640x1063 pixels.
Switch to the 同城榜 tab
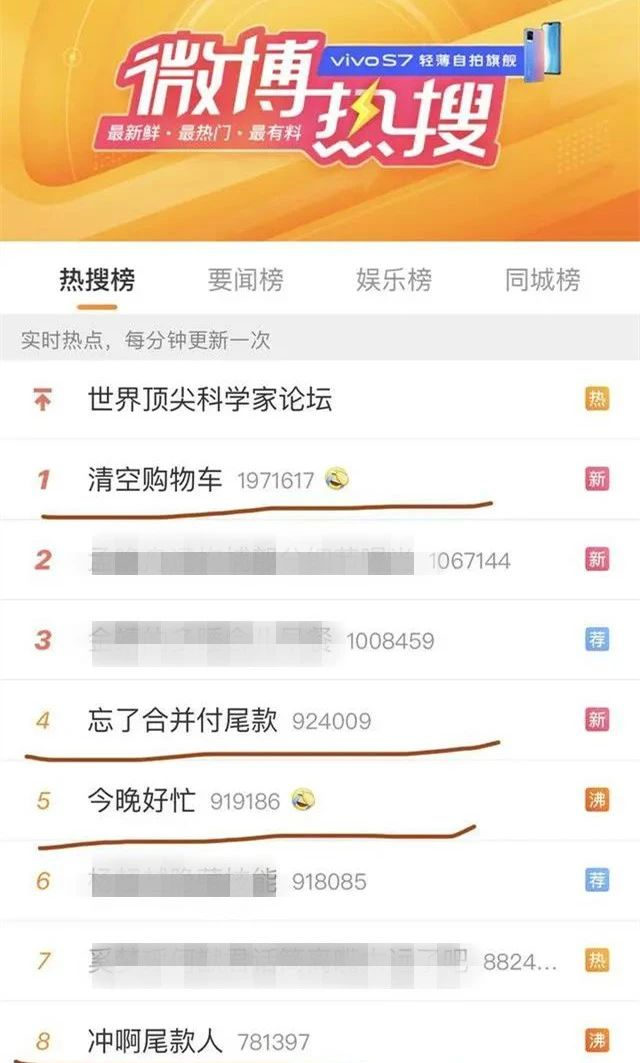tap(542, 280)
